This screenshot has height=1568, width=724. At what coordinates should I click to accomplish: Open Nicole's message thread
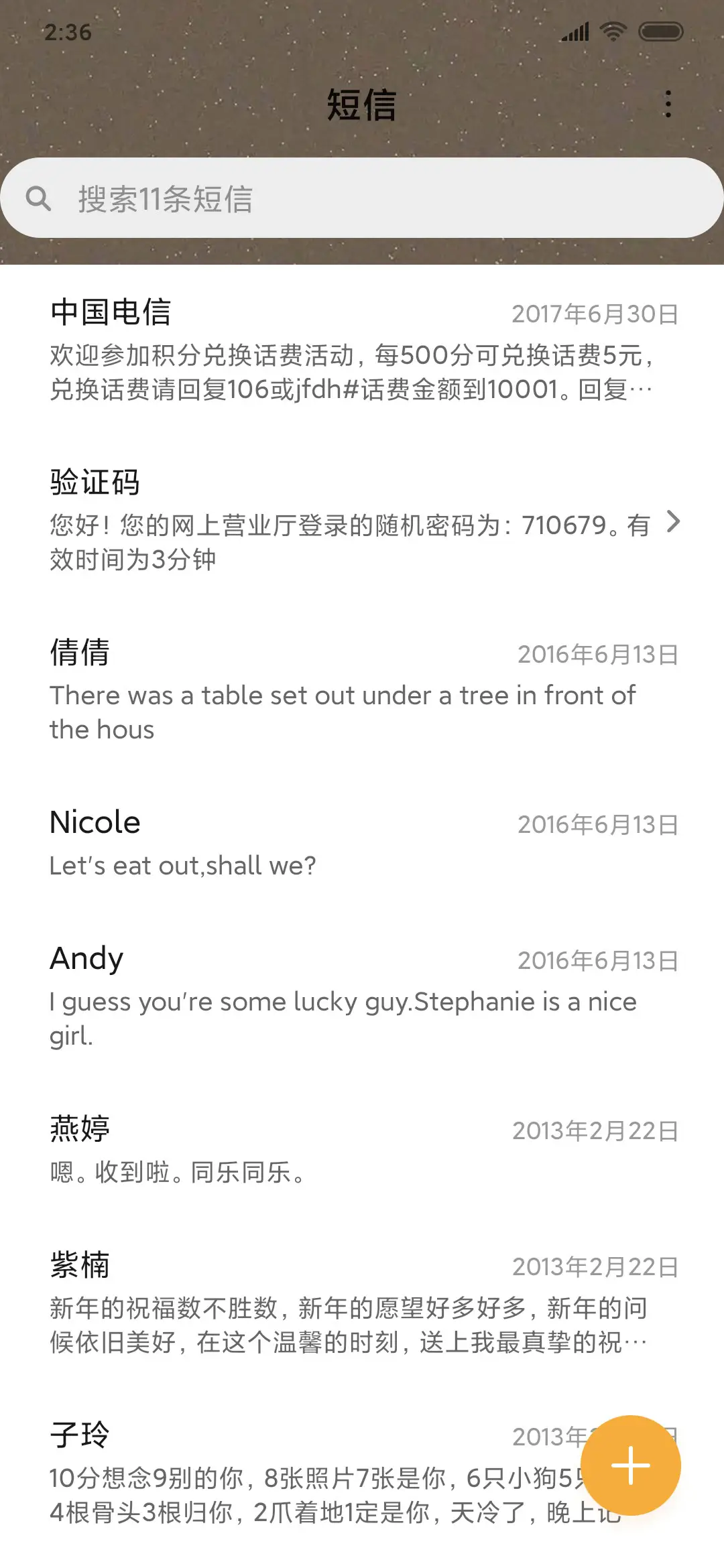tap(268, 841)
